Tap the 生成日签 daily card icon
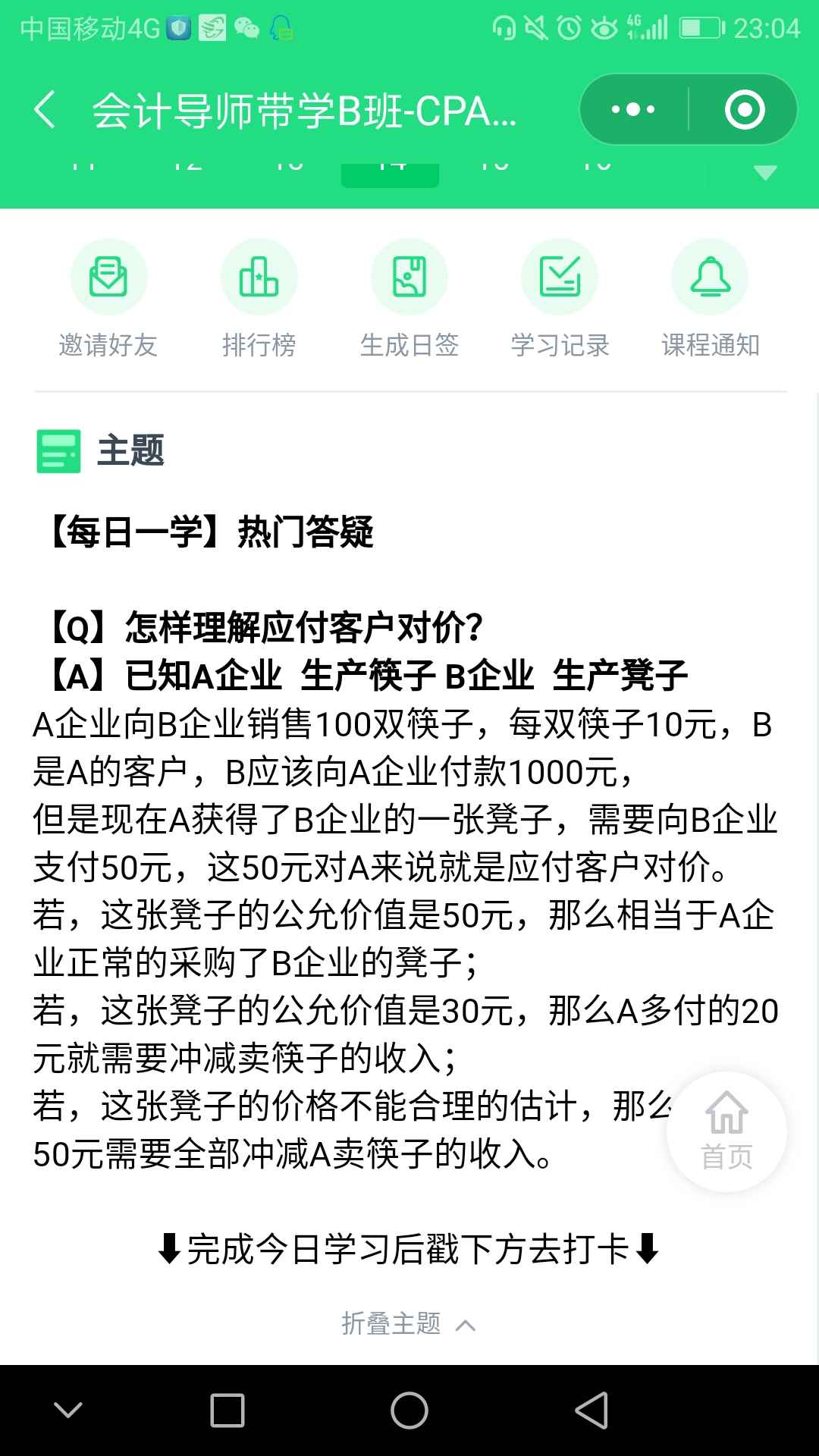The width and height of the screenshot is (819, 1456). click(x=409, y=277)
